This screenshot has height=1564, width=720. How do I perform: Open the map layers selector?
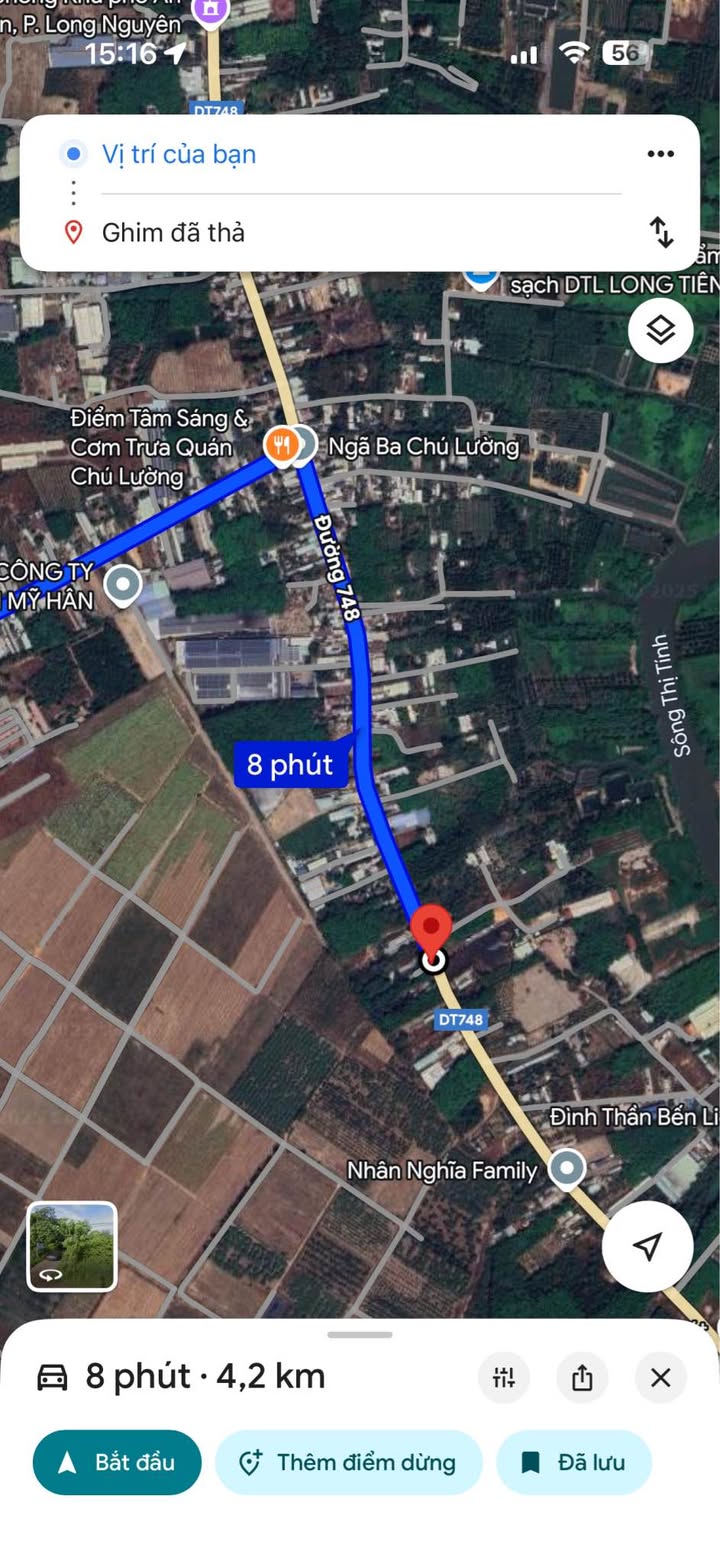point(660,330)
